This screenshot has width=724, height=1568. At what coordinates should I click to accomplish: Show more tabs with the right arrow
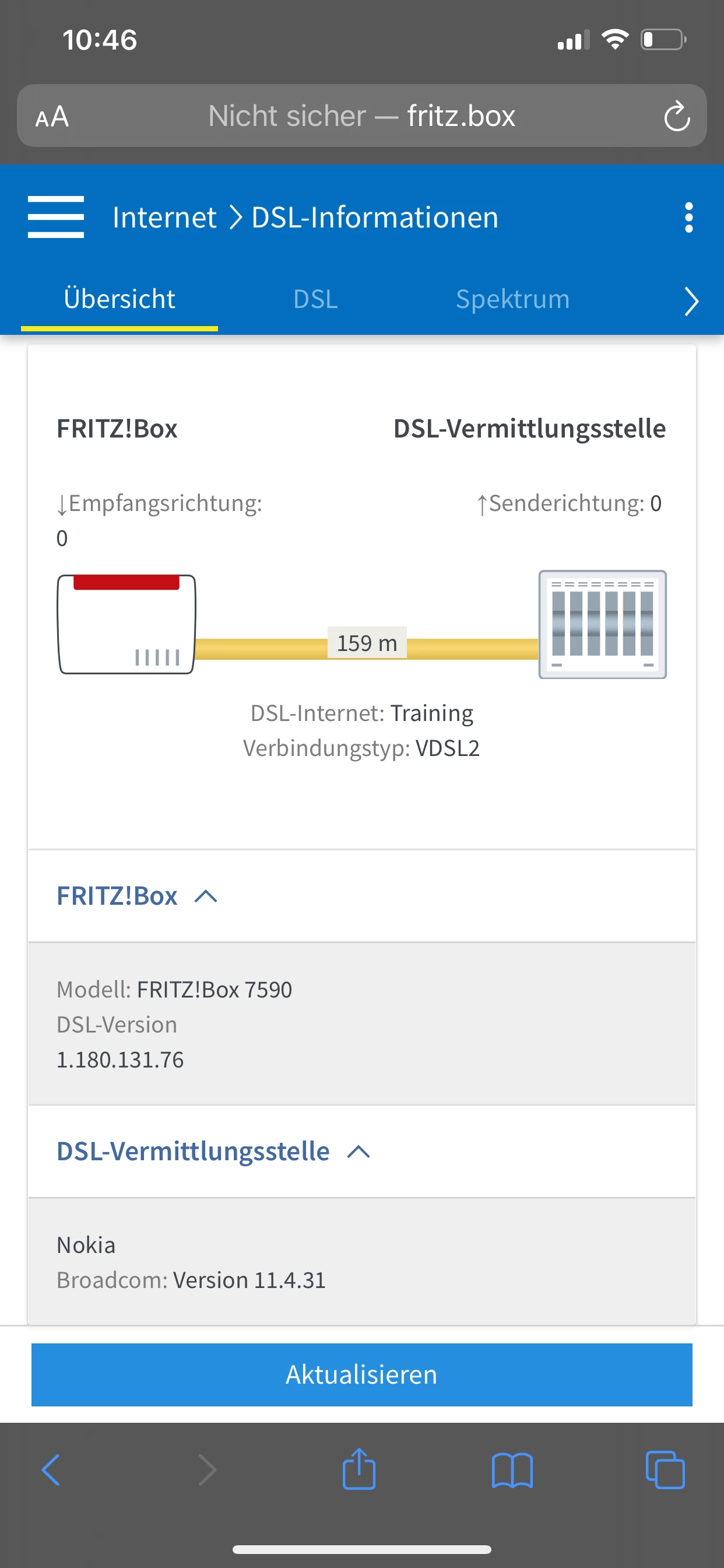coord(691,300)
